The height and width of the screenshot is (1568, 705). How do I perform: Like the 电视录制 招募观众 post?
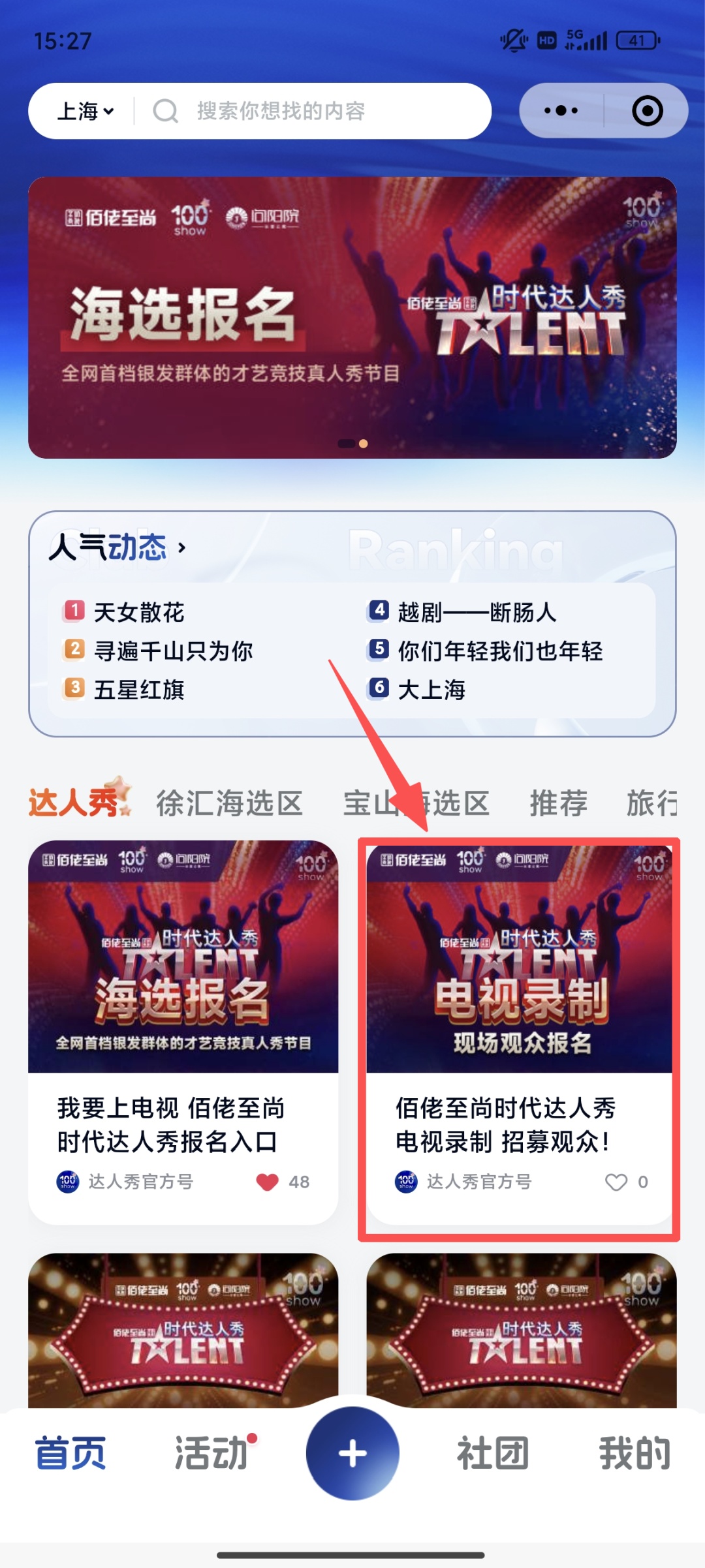(x=616, y=1182)
